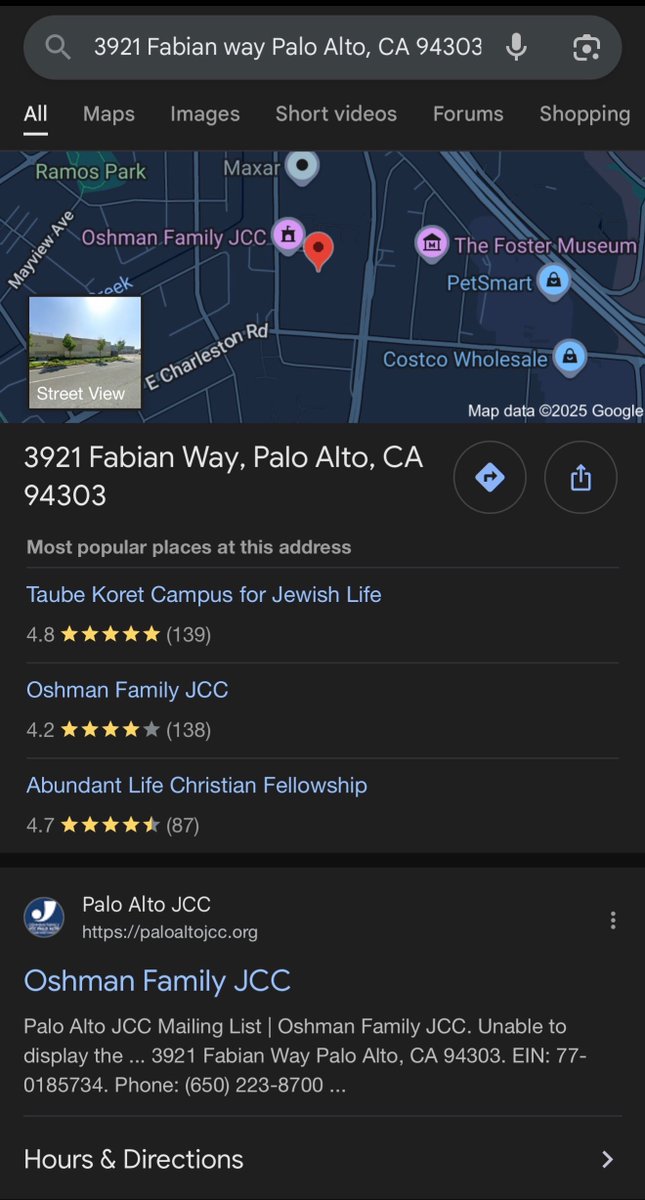
Task: Open Taube Koret Campus for Jewish Life
Action: (x=203, y=595)
